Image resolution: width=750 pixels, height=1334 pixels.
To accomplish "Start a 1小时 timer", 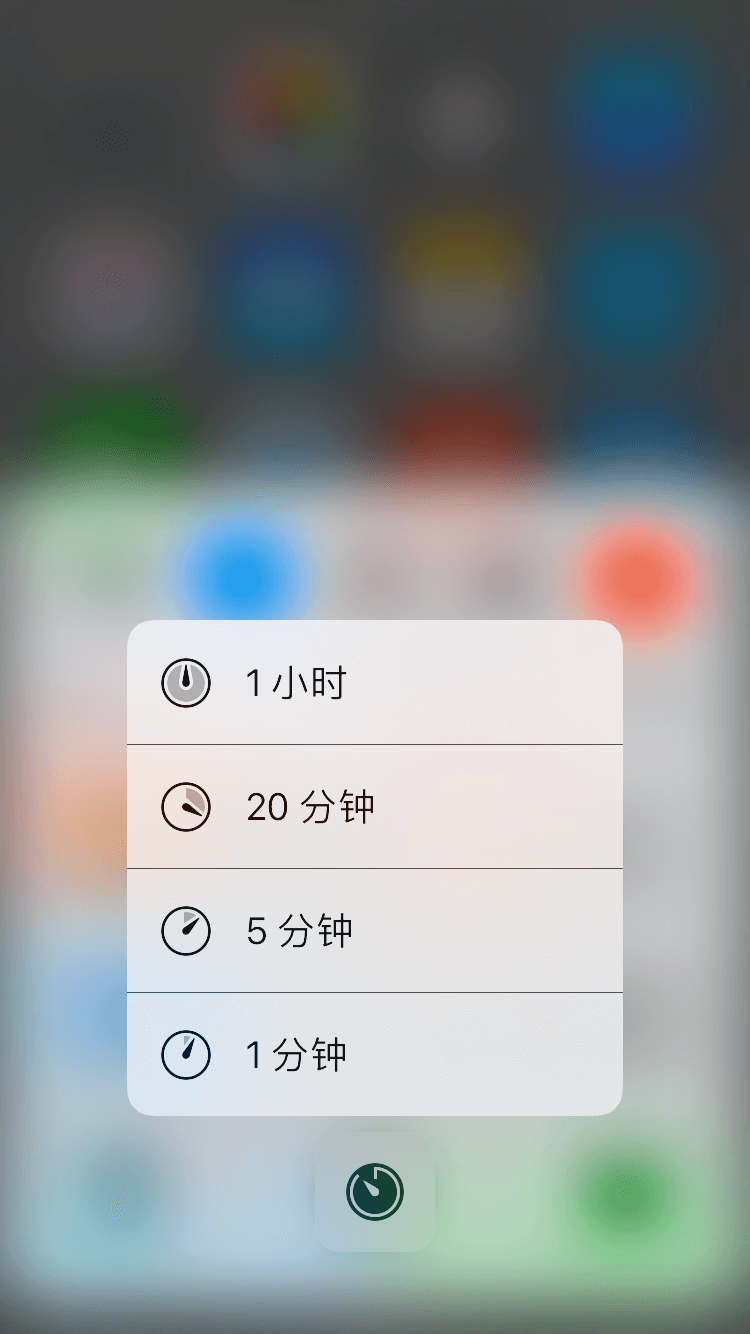I will (x=375, y=683).
